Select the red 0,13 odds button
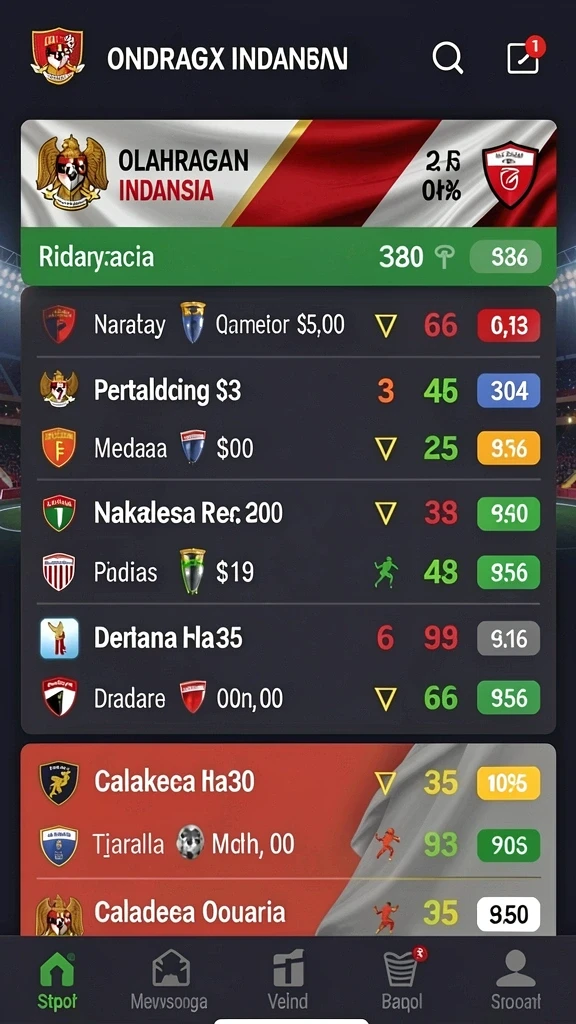 click(x=509, y=325)
